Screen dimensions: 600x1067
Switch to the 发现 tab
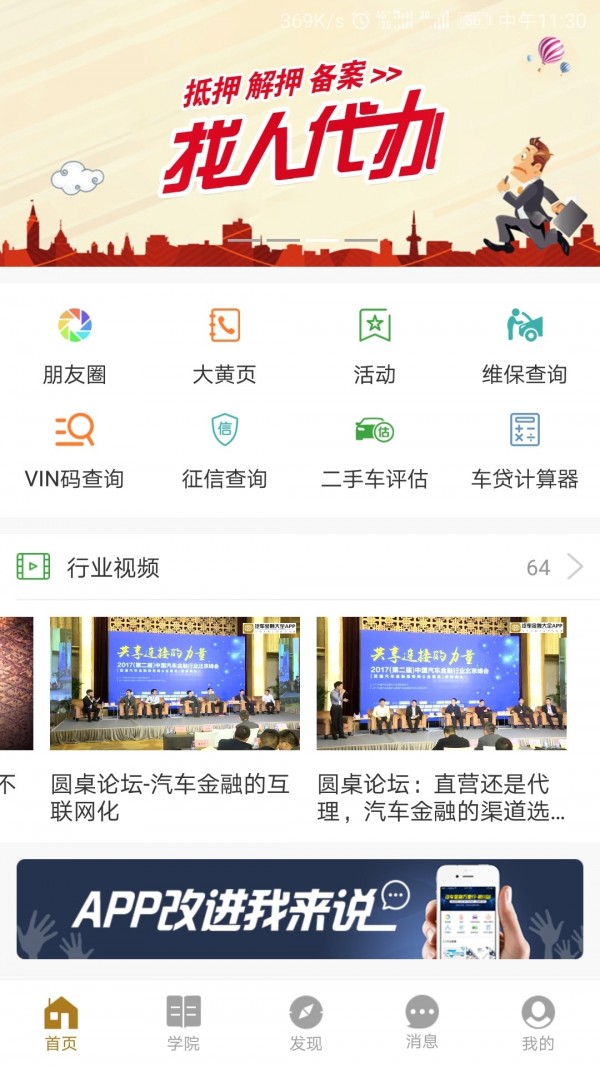coord(306,1023)
